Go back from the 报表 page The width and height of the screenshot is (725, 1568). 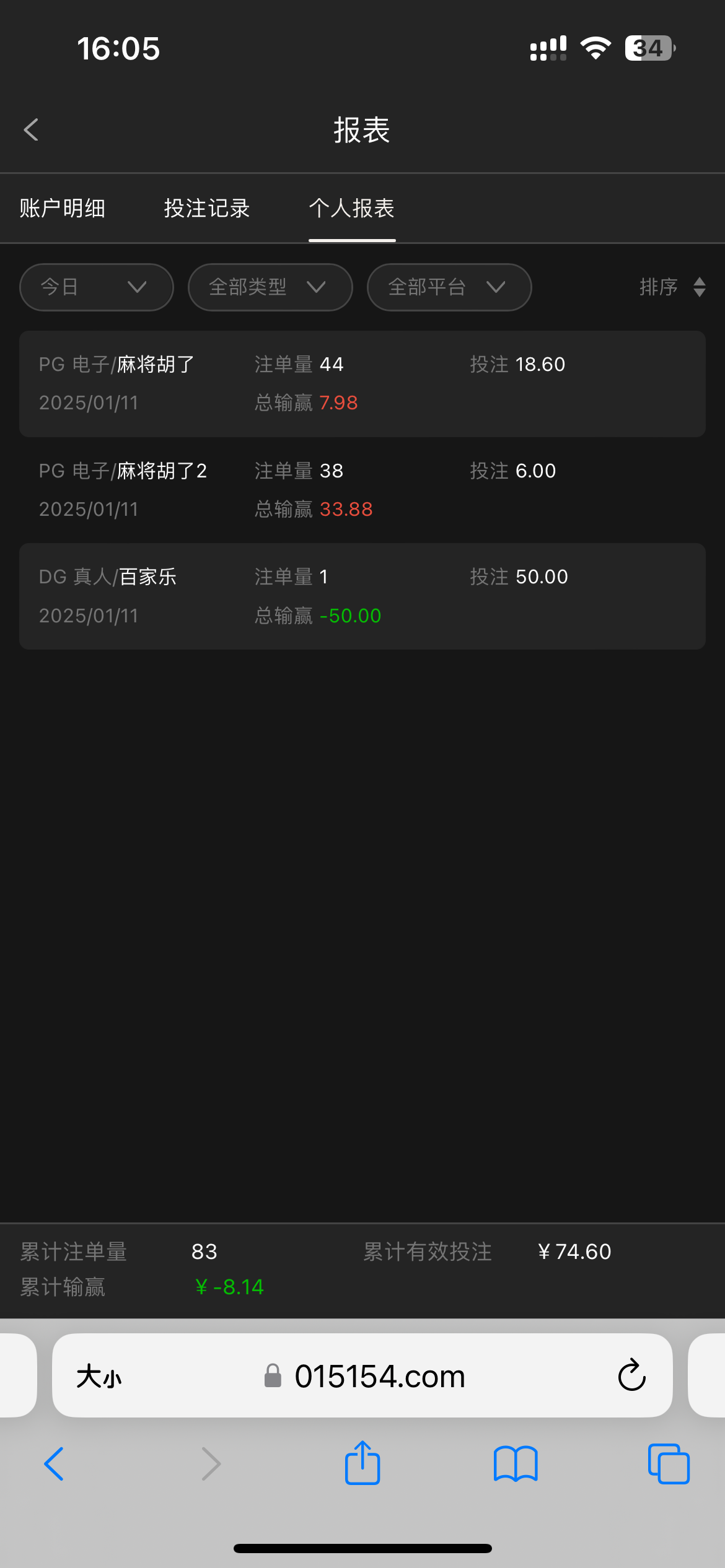(31, 130)
